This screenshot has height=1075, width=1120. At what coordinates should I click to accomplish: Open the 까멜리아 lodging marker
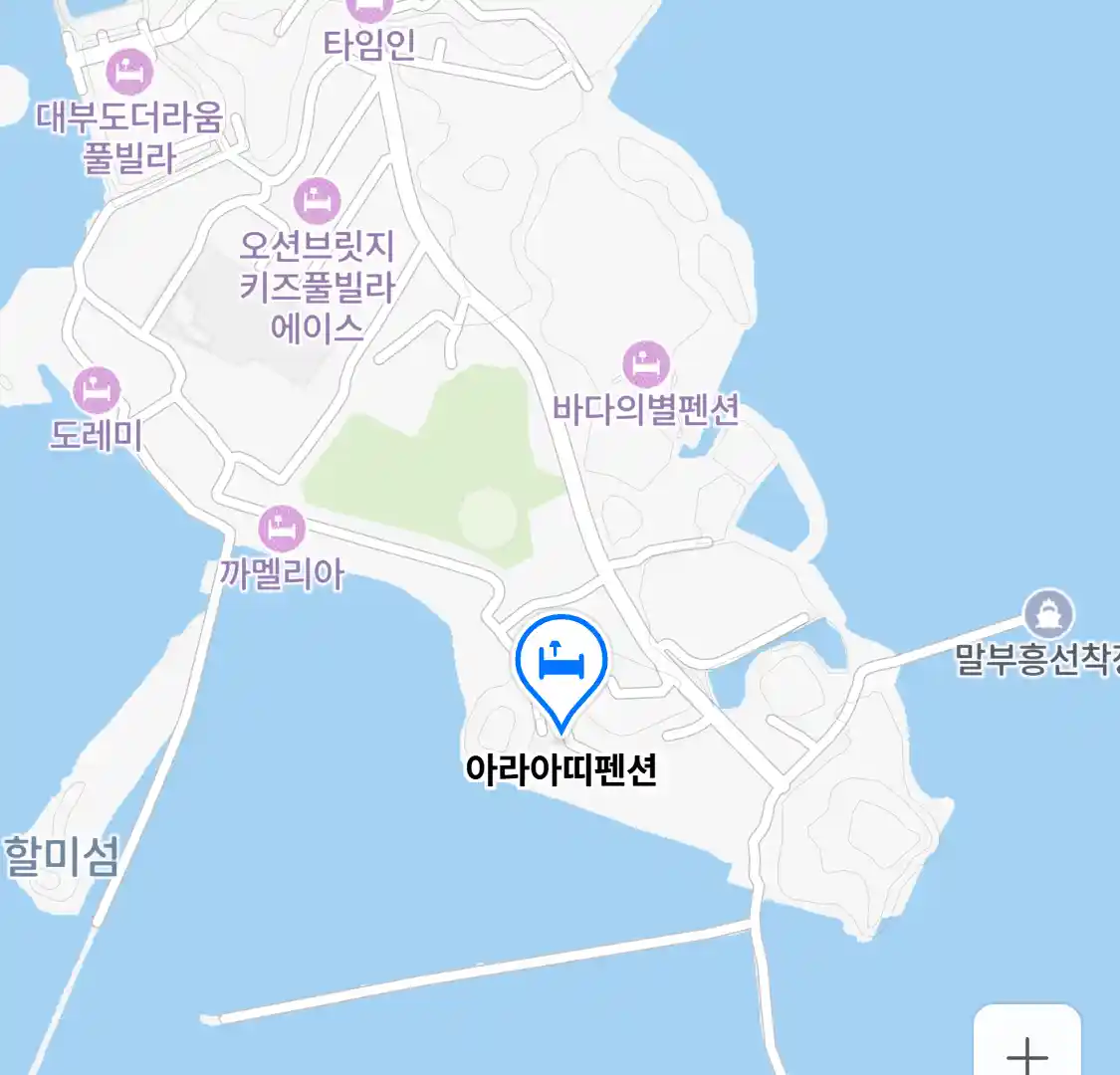click(x=282, y=529)
